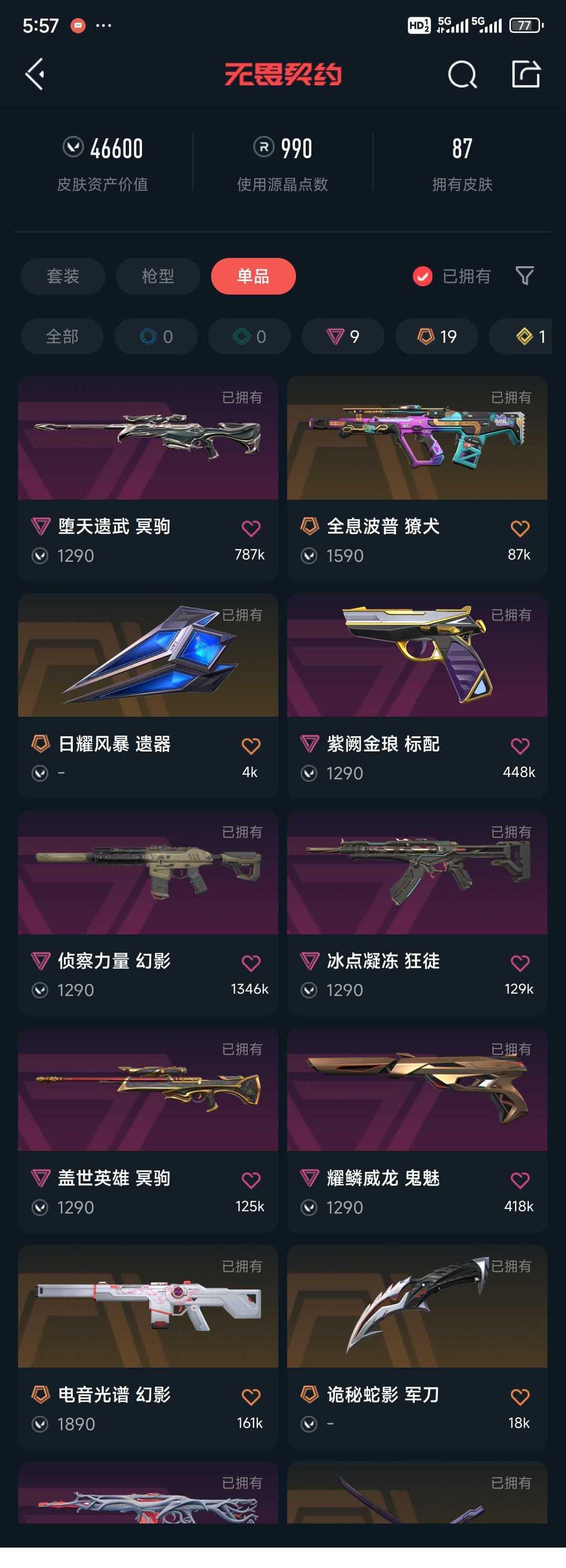
Task: Favorite the 紫阙金琅 标配 skin
Action: pos(520,746)
